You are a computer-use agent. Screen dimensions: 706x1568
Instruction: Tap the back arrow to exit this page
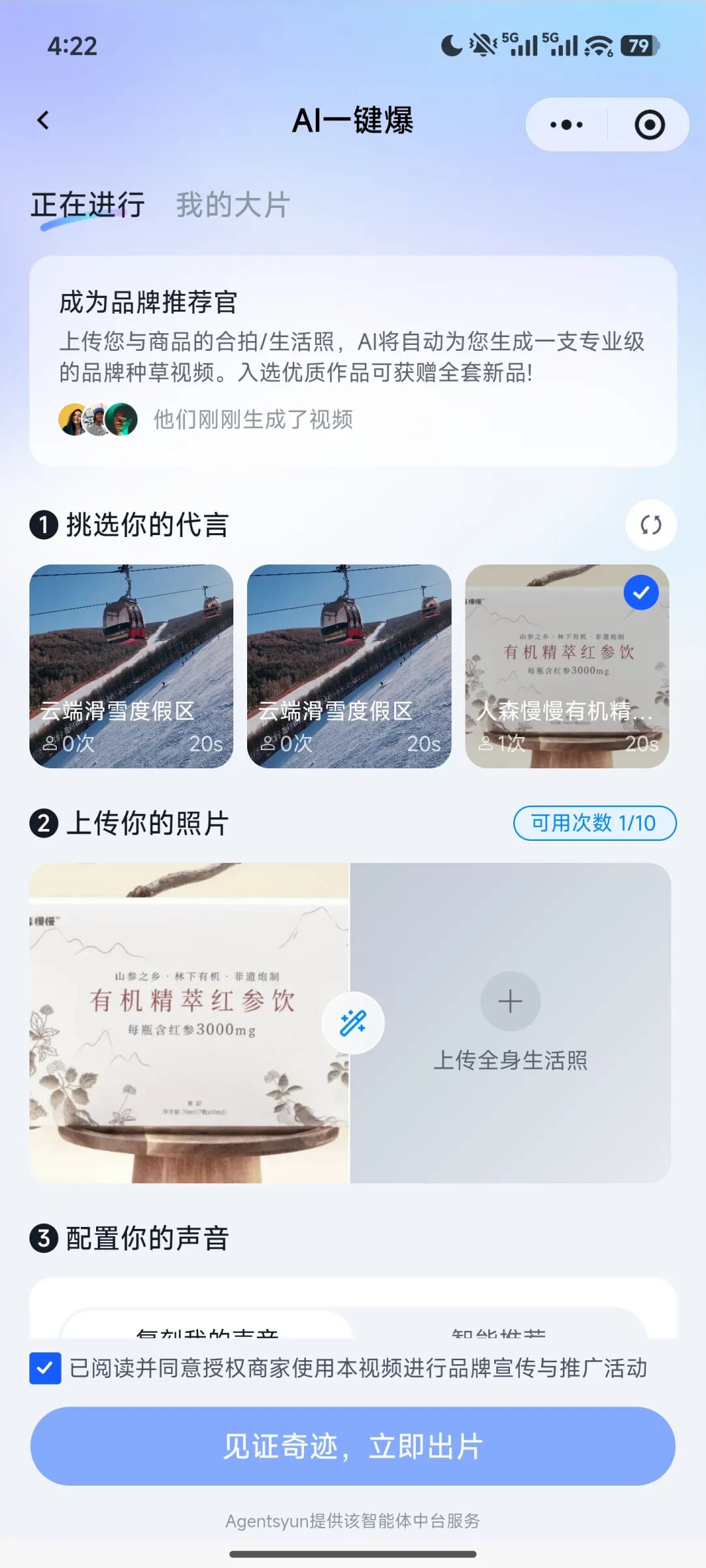point(43,122)
